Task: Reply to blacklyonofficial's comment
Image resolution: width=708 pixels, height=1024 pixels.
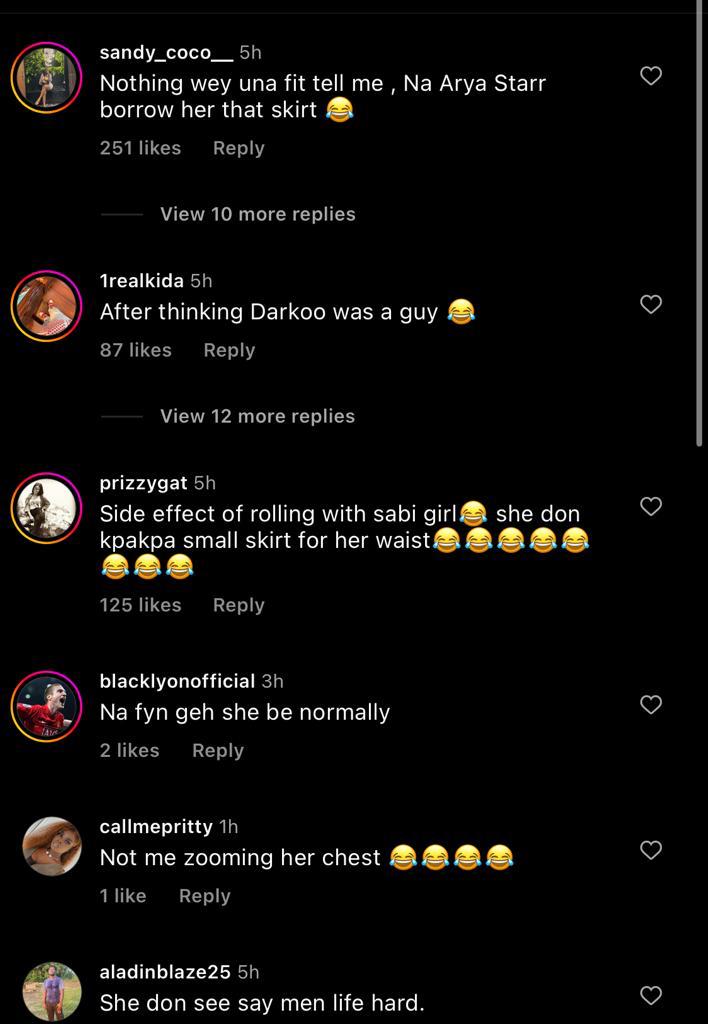Action: pyautogui.click(x=217, y=750)
